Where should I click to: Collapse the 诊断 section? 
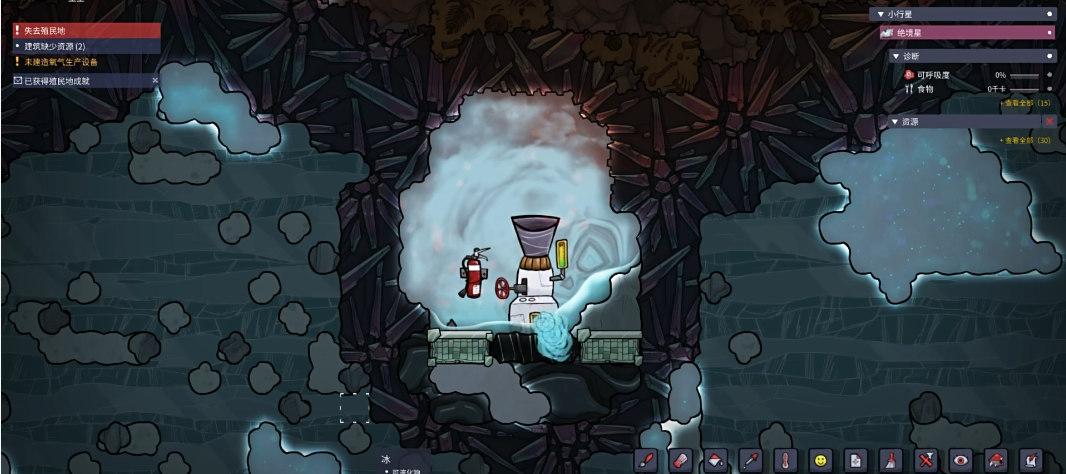(x=896, y=56)
